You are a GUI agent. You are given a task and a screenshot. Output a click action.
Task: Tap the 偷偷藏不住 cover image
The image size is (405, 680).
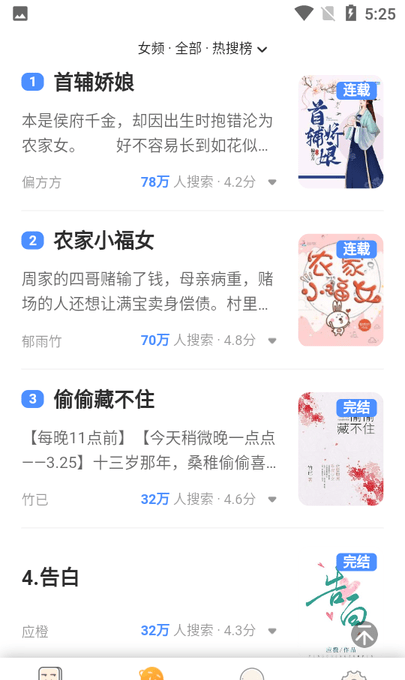[341, 449]
